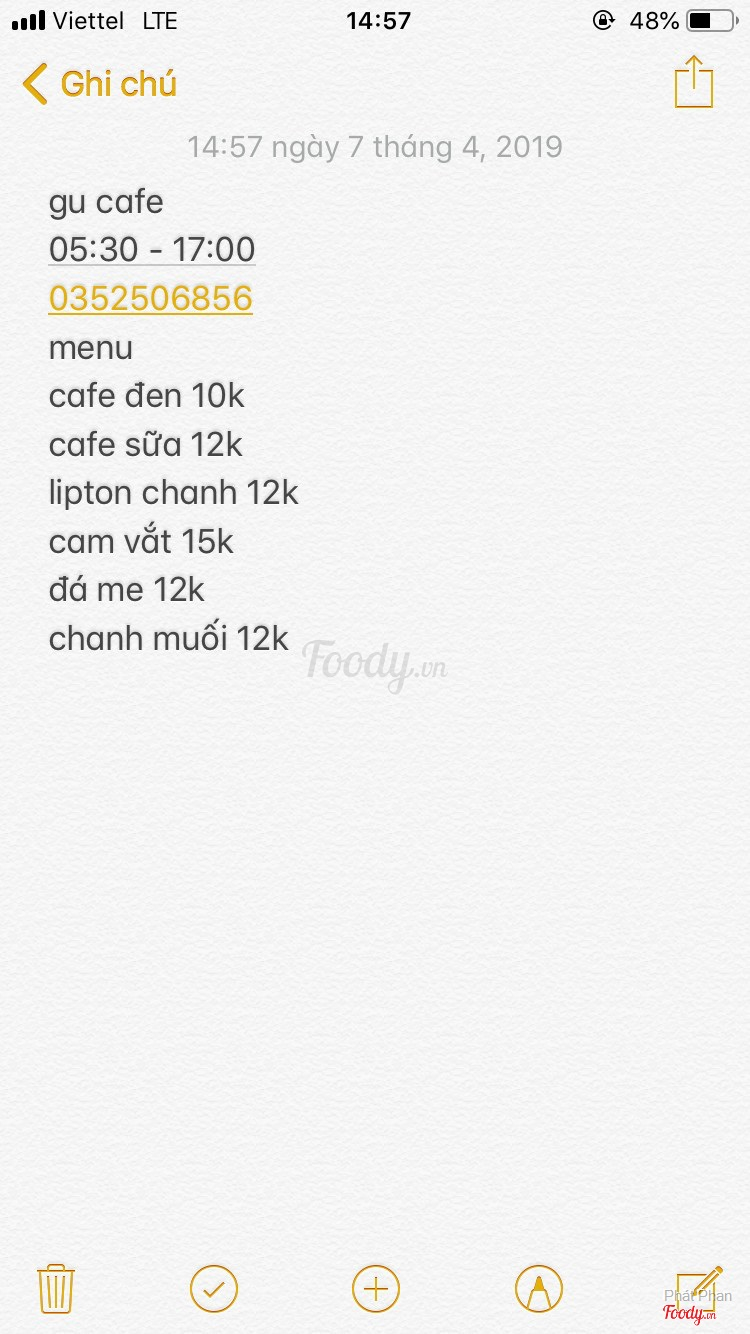Open the 05:30 - 17:00 time link
The image size is (750, 1334).
coord(152,249)
